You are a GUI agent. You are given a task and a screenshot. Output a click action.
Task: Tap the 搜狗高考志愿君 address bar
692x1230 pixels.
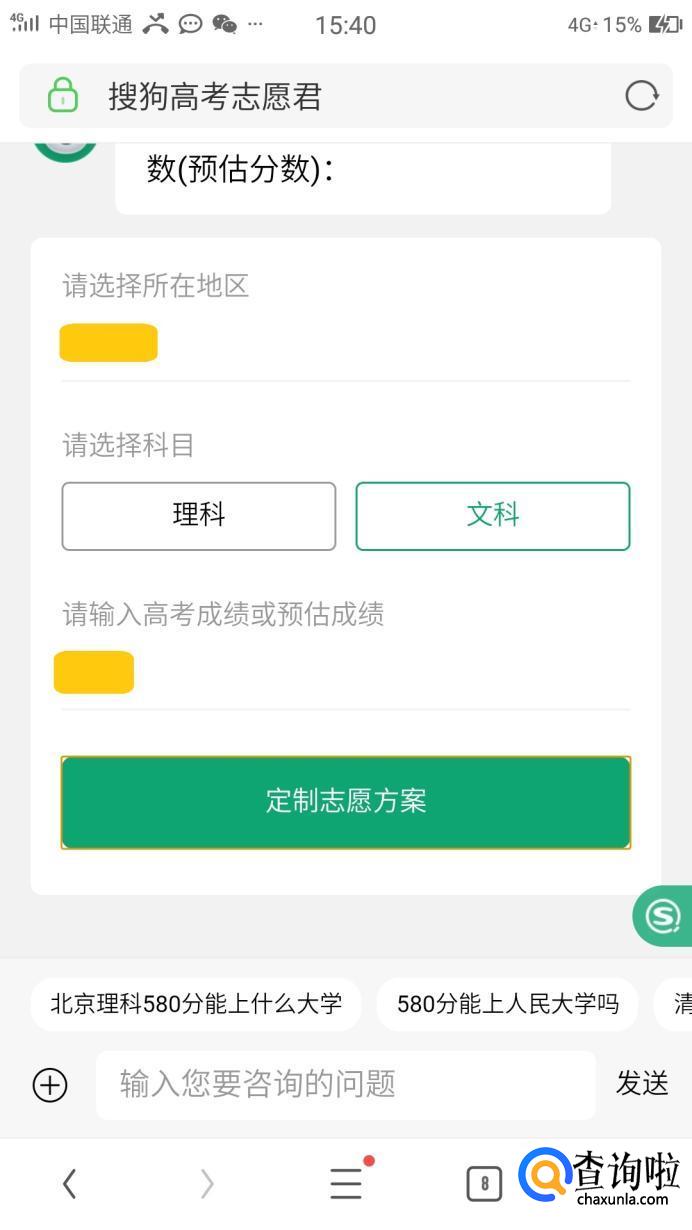[345, 96]
